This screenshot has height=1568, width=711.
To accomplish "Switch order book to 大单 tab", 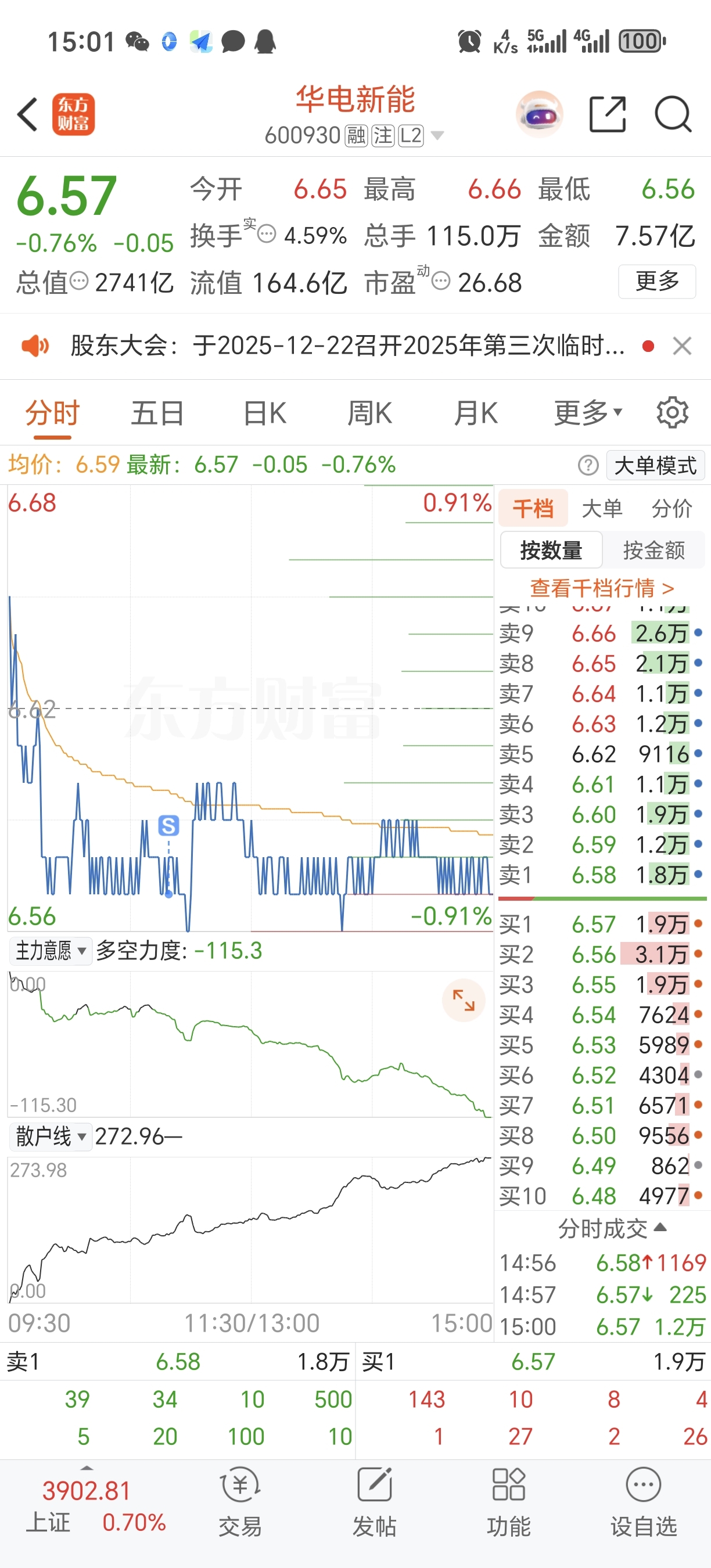I will pos(602,508).
